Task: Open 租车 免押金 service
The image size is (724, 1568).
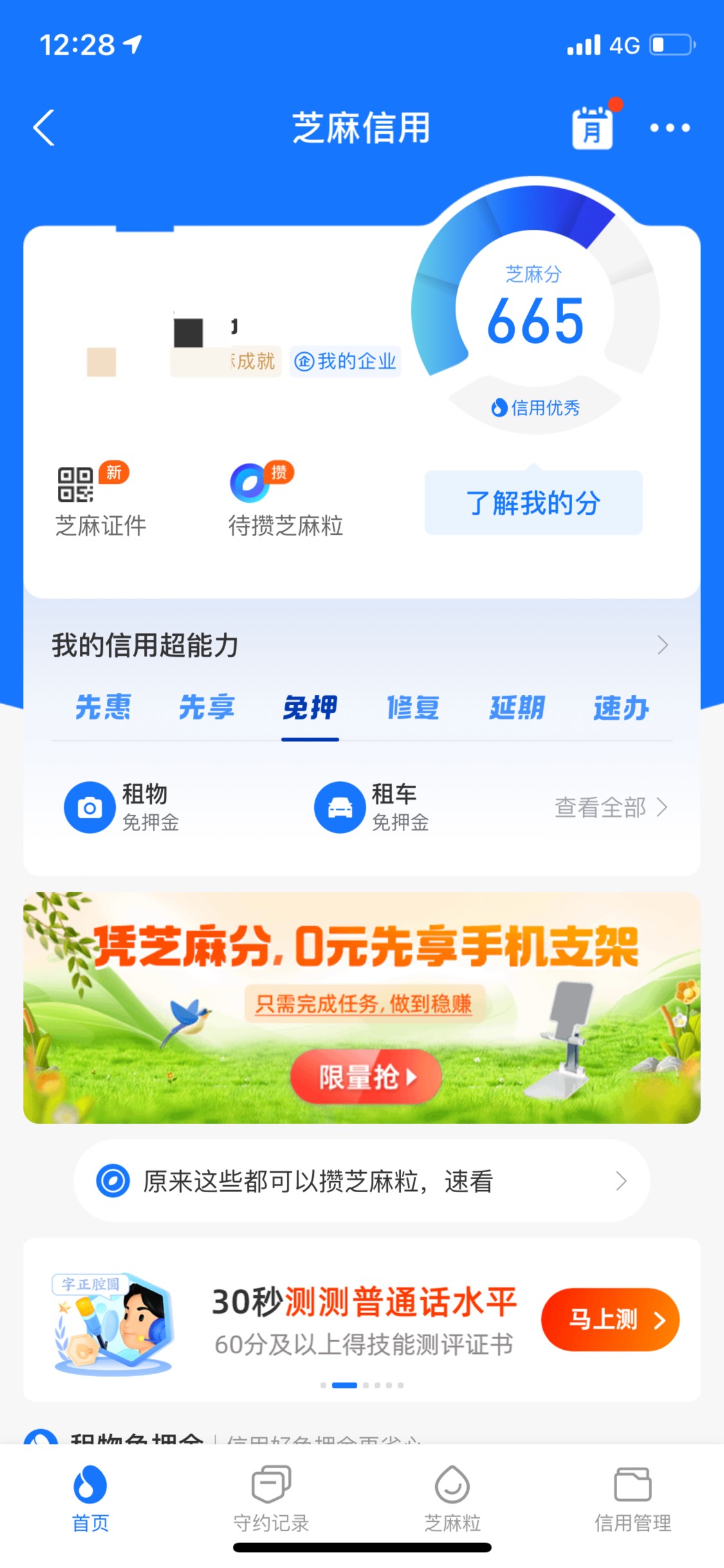Action: [372, 807]
